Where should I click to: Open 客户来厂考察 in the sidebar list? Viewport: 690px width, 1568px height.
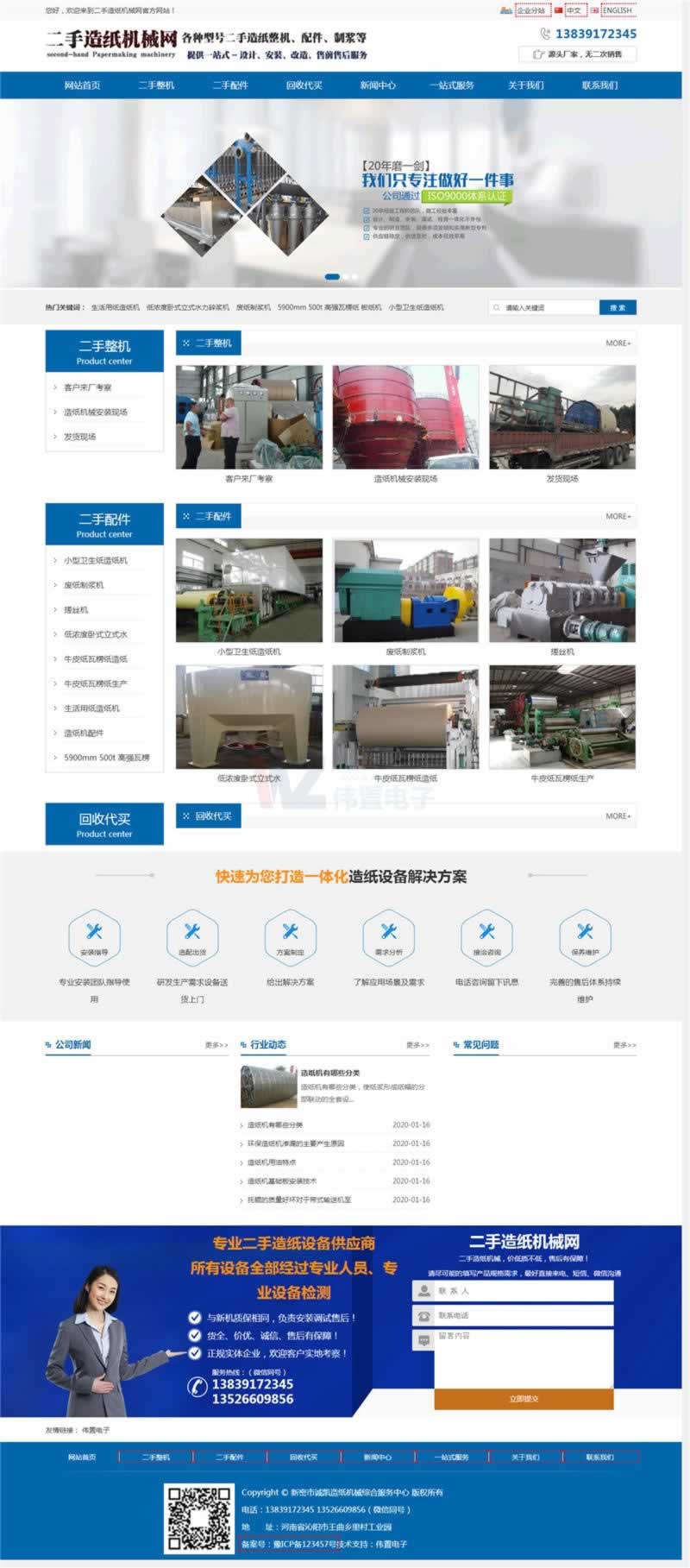87,387
